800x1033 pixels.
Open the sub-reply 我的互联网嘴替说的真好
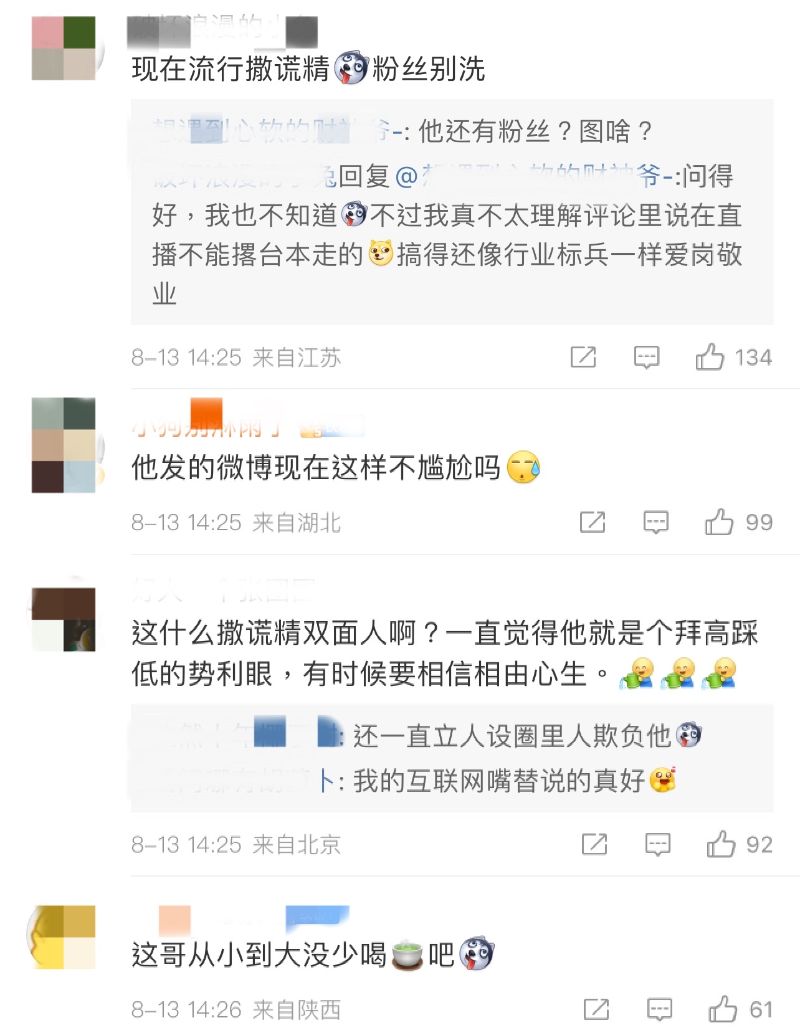coord(500,781)
